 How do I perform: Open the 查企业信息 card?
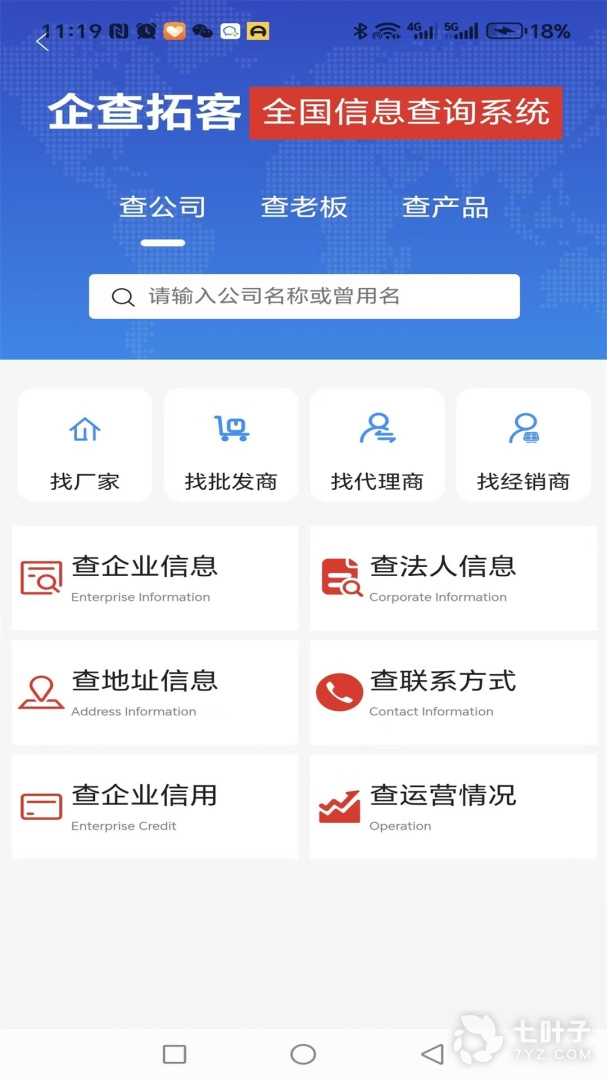pos(155,578)
